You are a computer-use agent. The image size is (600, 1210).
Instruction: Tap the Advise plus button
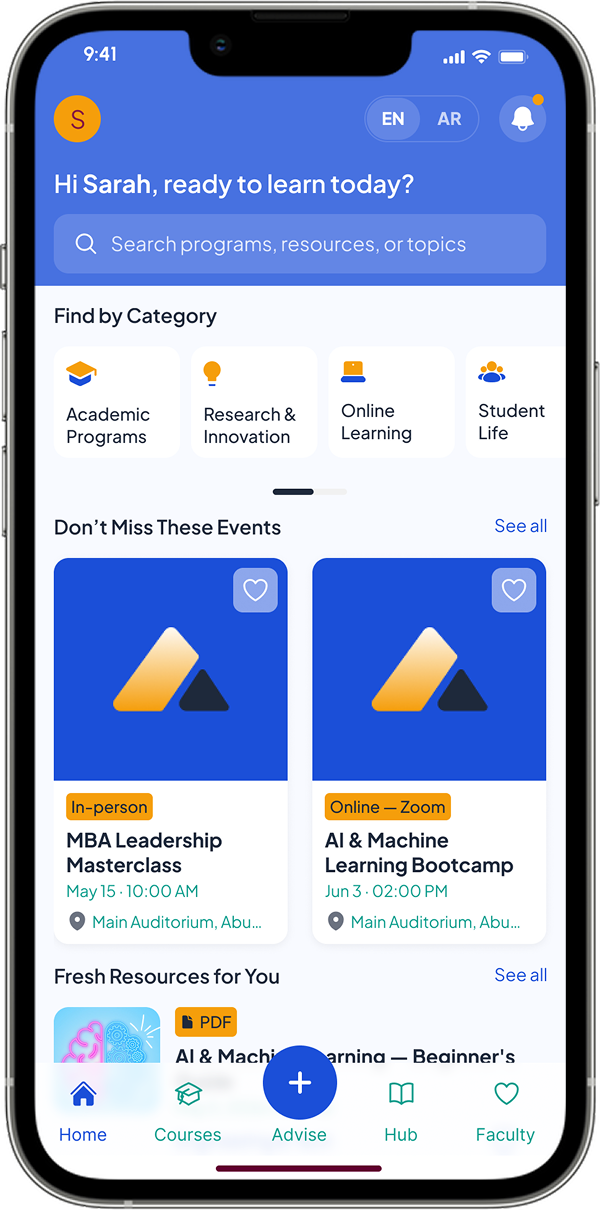[x=300, y=1083]
